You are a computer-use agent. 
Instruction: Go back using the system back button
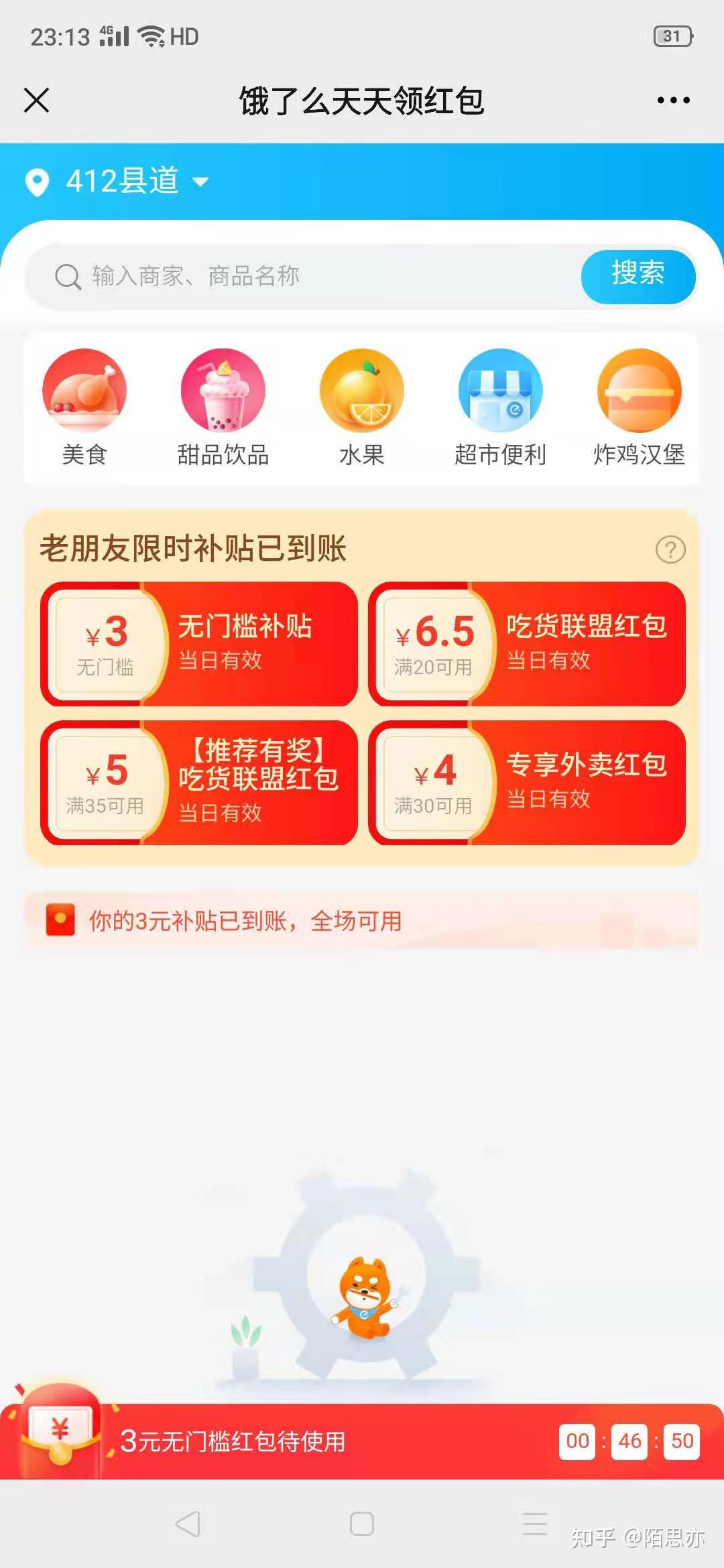188,1524
